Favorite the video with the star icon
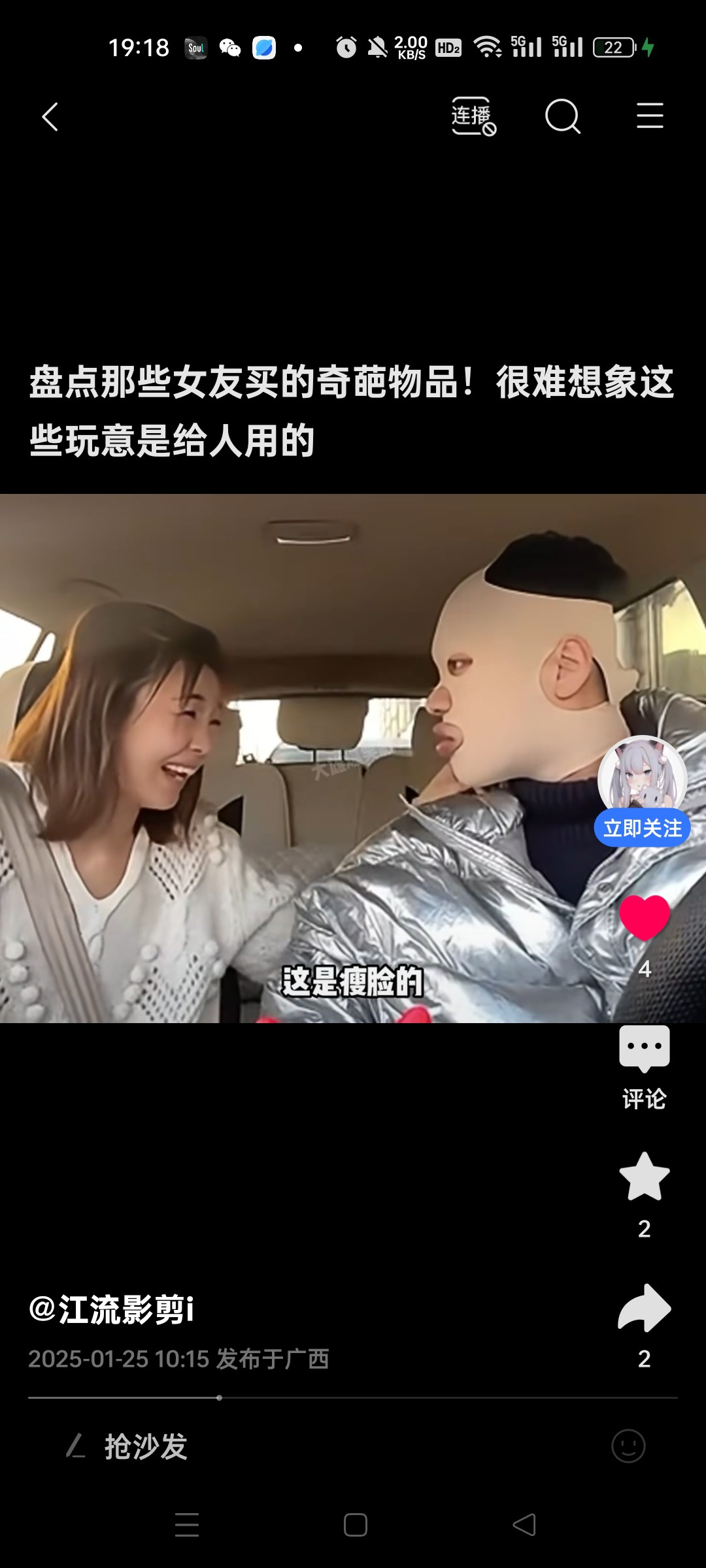This screenshot has height=1568, width=706. (x=645, y=1177)
